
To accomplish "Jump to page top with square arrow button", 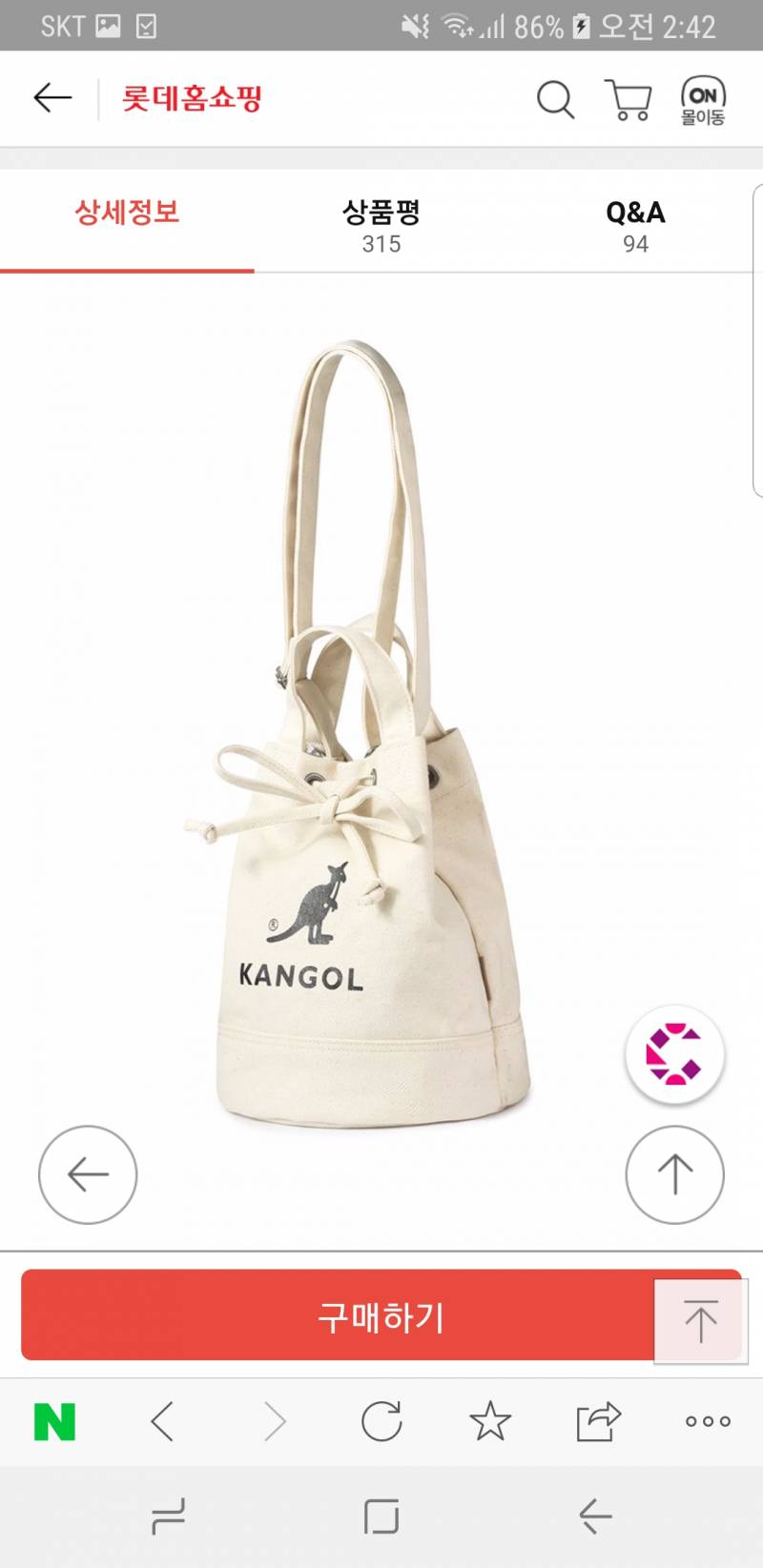I will point(701,1321).
